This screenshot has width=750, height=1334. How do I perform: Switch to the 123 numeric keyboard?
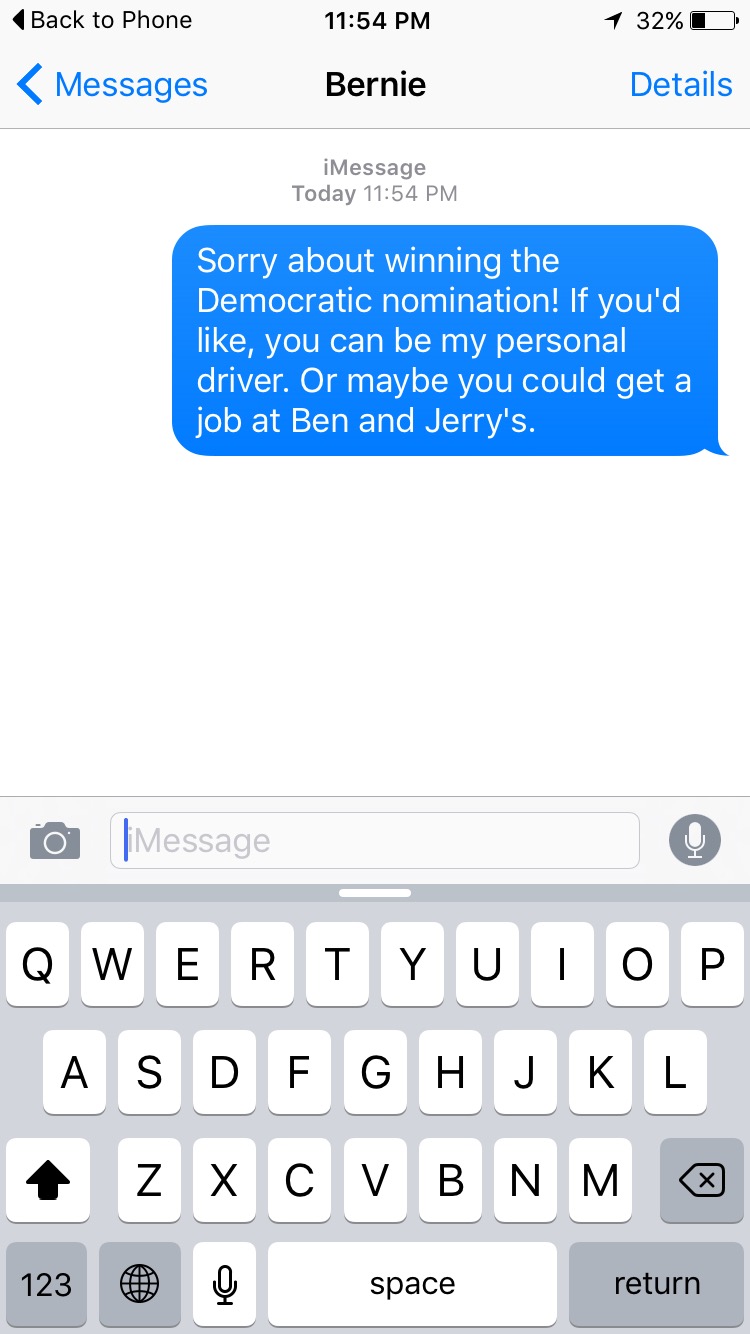pyautogui.click(x=46, y=1283)
